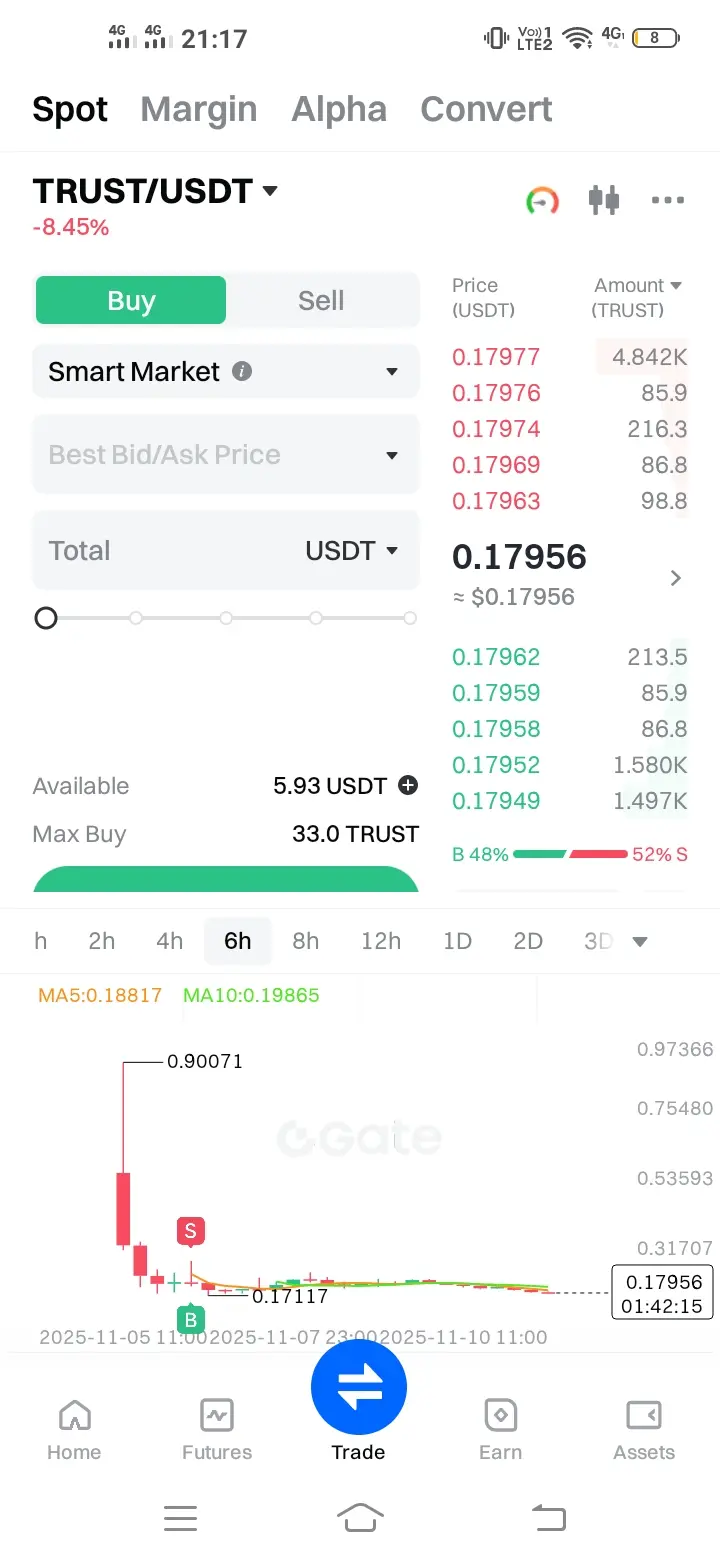
Task: Open details arrow next to price 0.17956
Action: pos(676,577)
